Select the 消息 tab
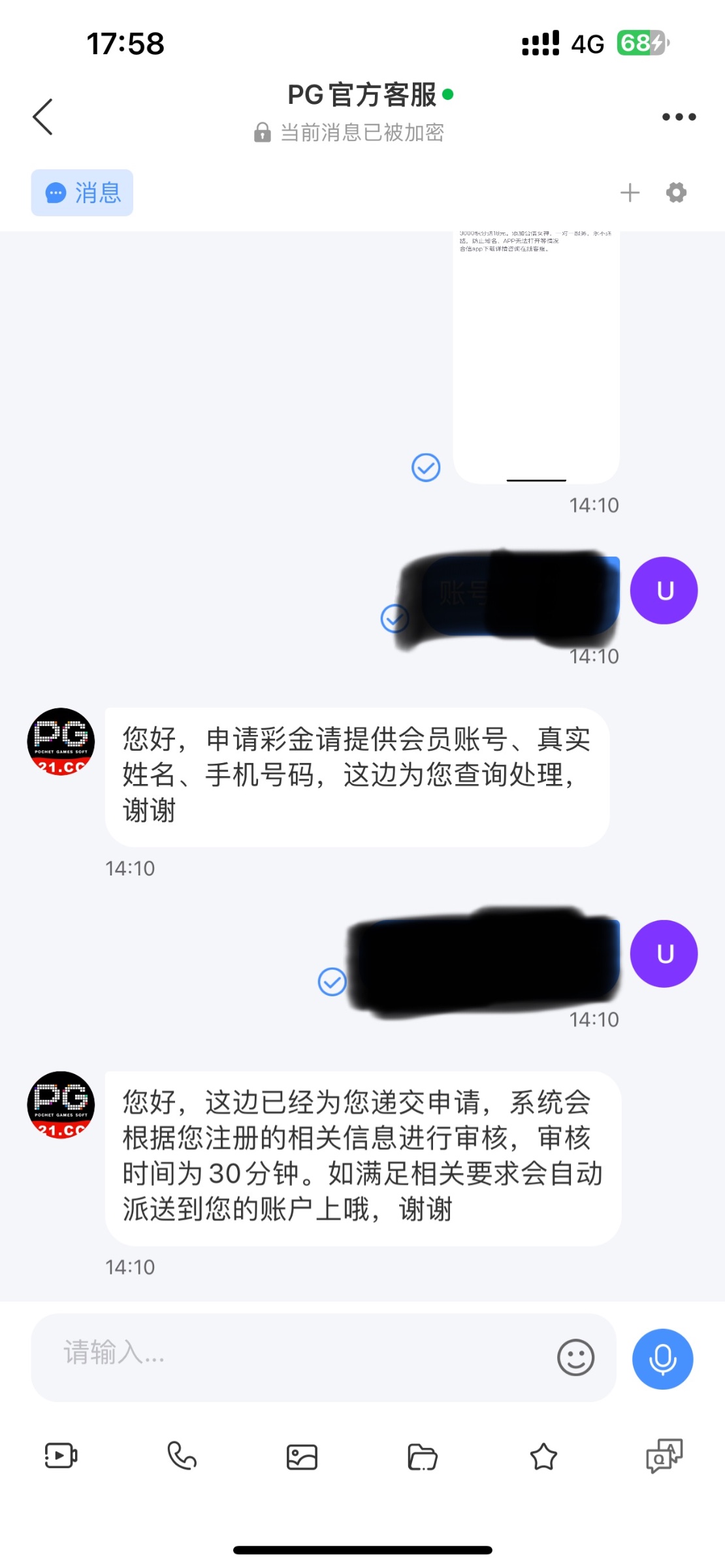Screen dimensions: 725x1568 pyautogui.click(x=82, y=193)
